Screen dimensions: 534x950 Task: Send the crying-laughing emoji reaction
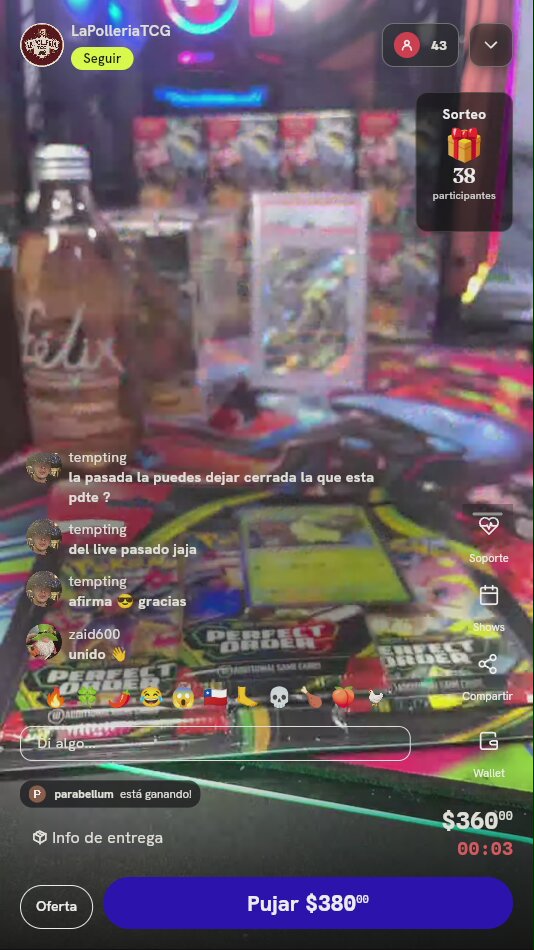[151, 698]
